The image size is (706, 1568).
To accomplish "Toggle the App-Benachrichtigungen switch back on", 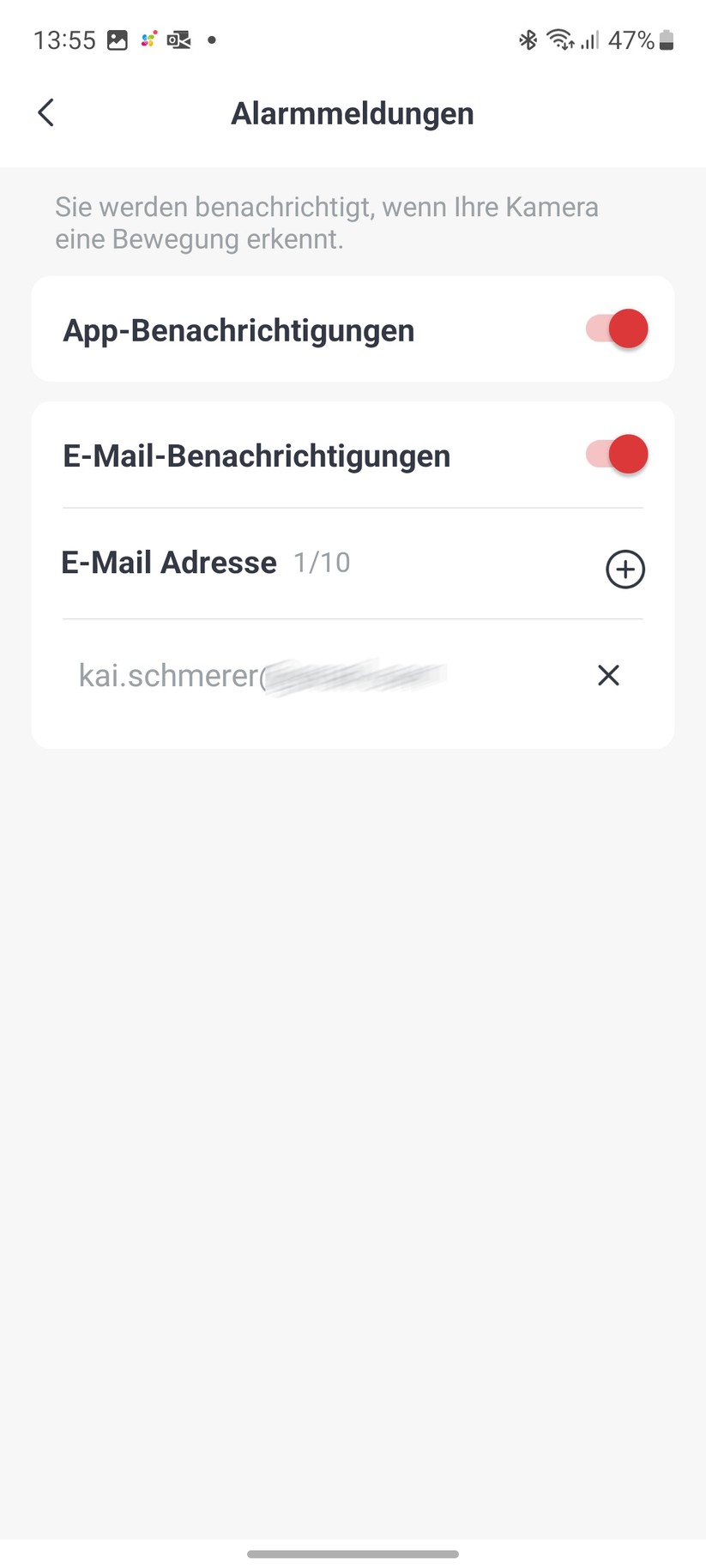I will [616, 329].
